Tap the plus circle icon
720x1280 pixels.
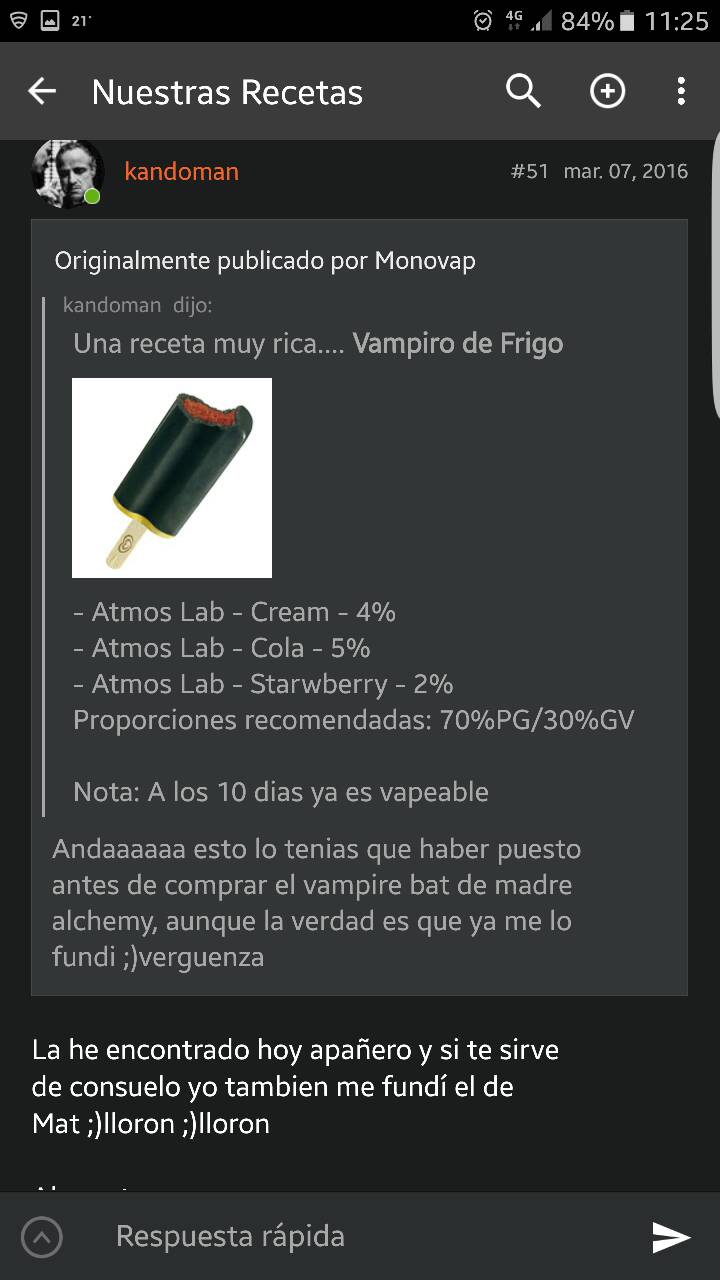tap(607, 92)
